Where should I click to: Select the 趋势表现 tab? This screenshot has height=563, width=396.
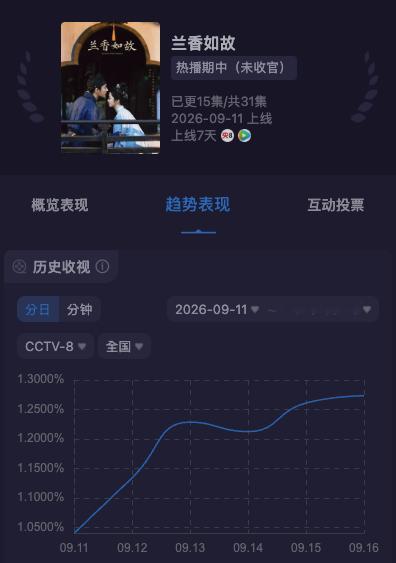(198, 205)
